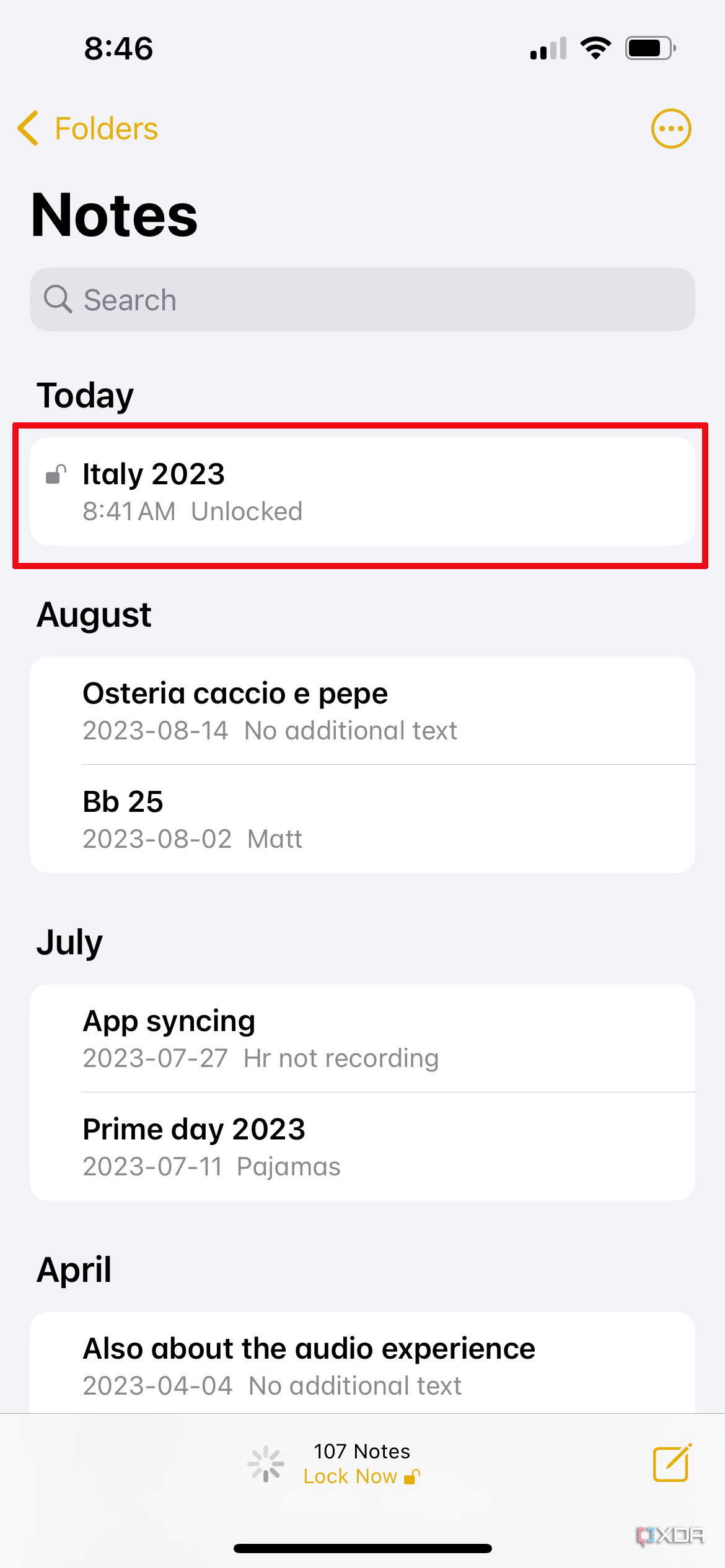
Task: Tap the battery indicator in the status bar
Action: (649, 47)
